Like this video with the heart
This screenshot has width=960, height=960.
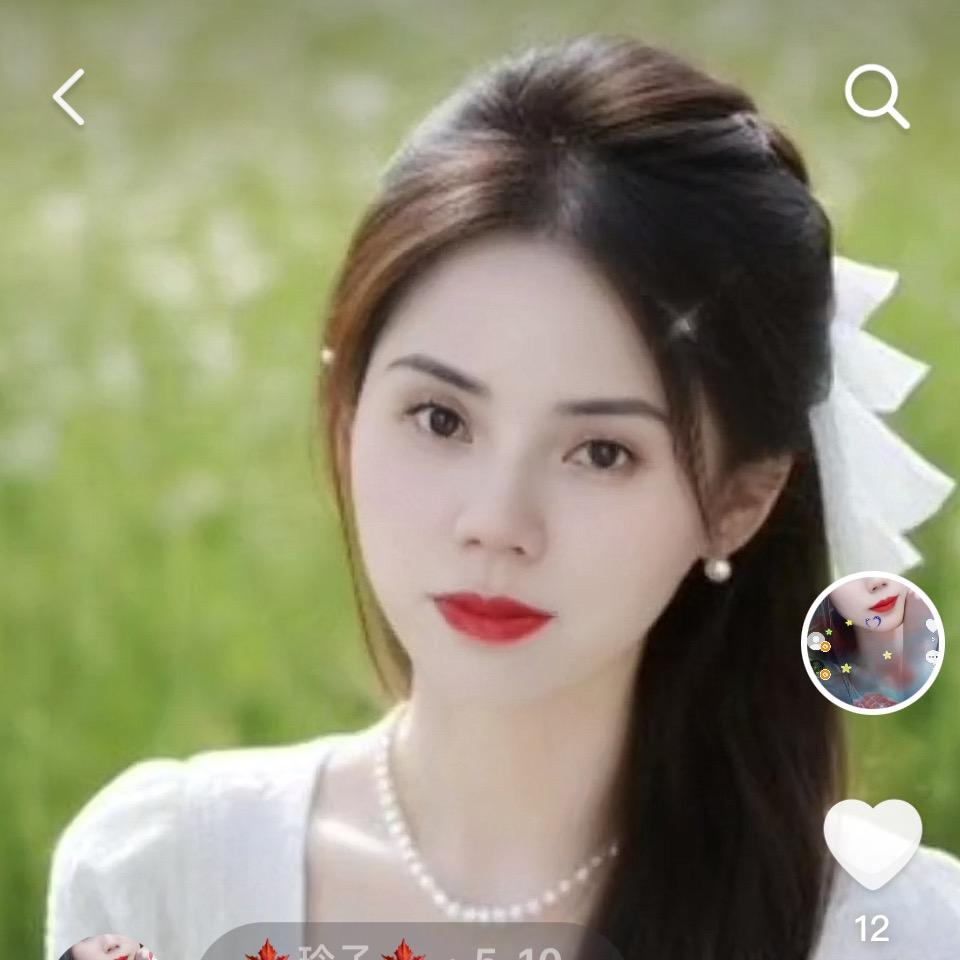pos(872,843)
